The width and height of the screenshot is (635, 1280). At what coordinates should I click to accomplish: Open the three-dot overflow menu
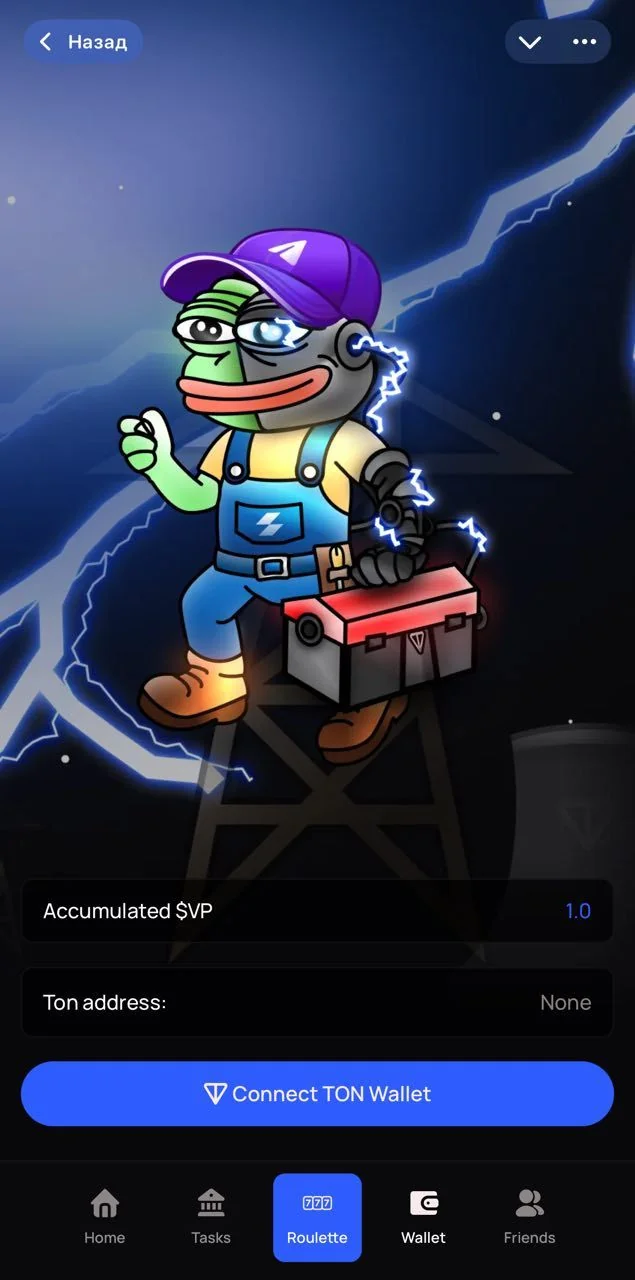click(584, 42)
